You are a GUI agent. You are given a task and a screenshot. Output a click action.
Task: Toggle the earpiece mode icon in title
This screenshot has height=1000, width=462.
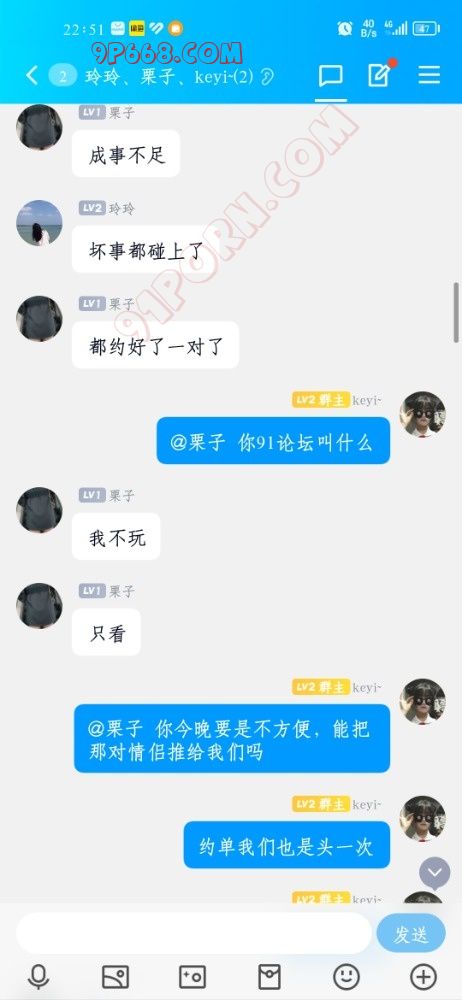(x=267, y=77)
